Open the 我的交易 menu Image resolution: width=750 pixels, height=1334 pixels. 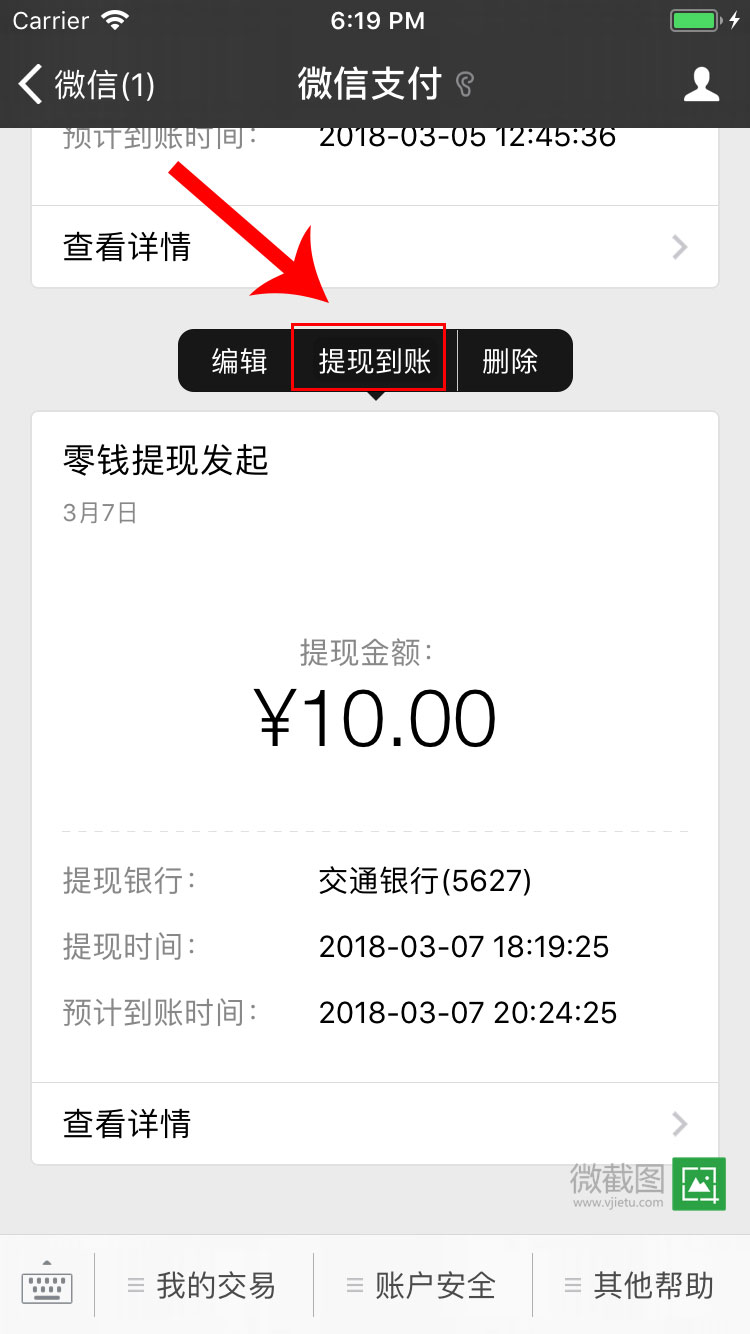tap(204, 1285)
